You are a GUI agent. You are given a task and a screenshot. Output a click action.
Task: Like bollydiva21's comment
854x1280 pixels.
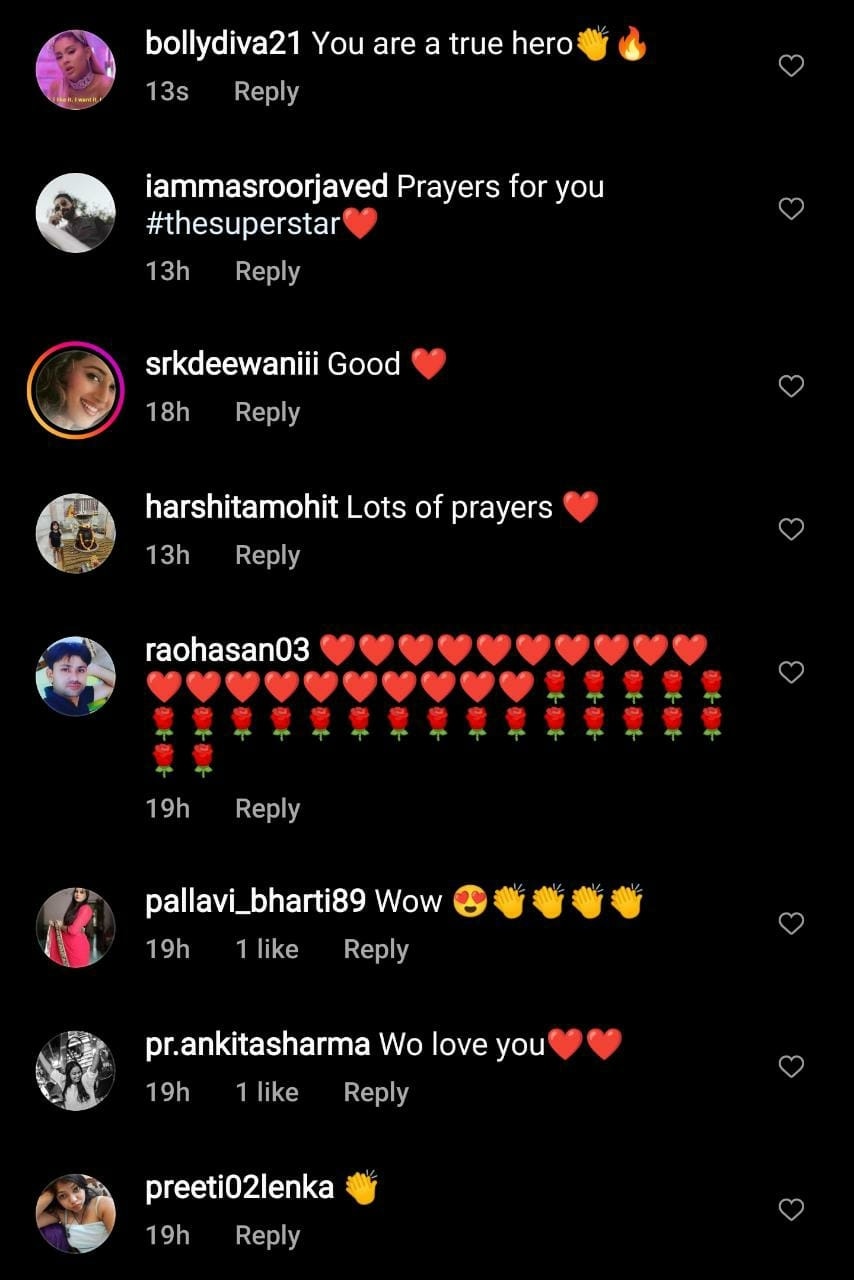click(791, 66)
